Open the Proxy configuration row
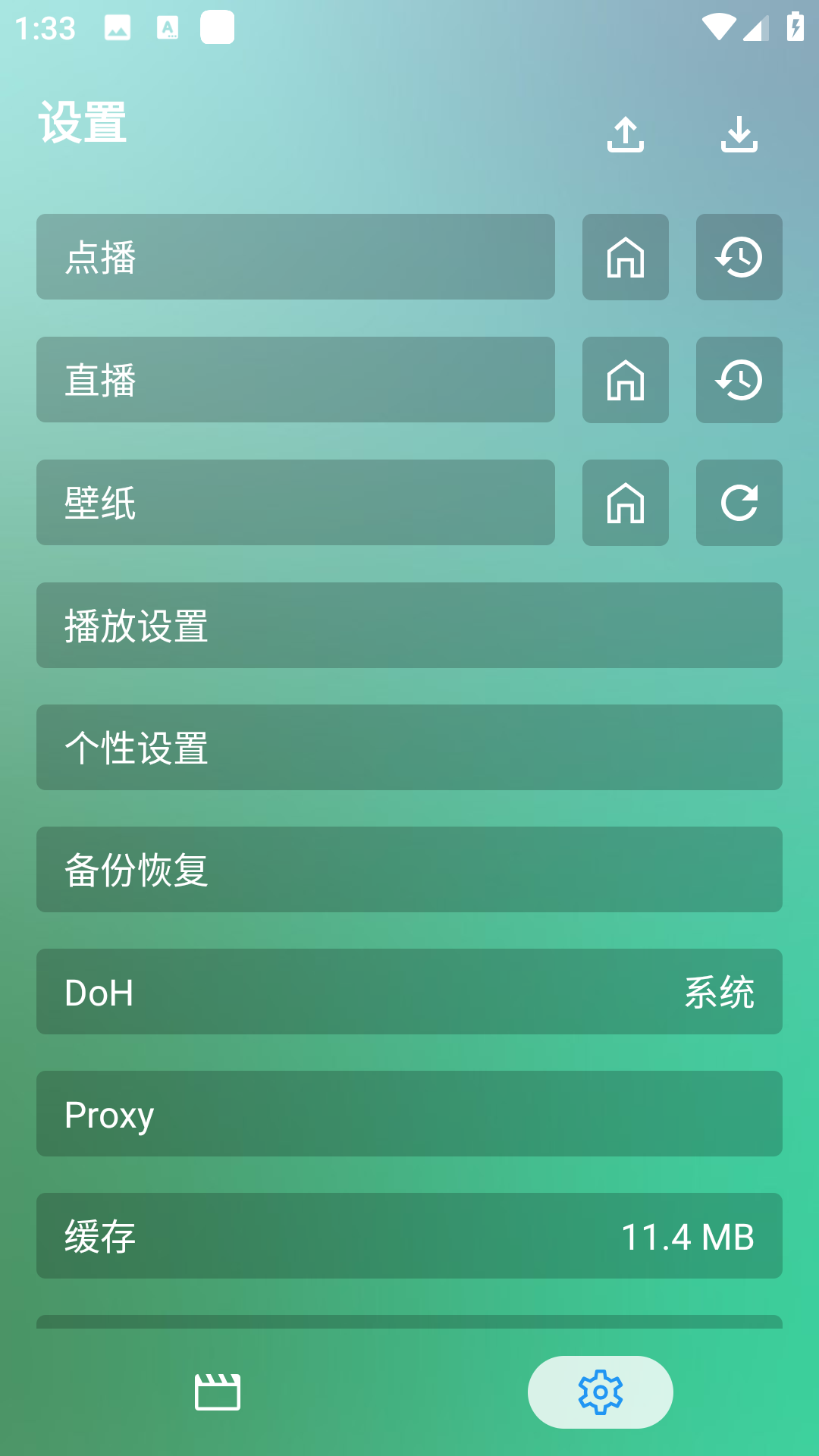Image resolution: width=819 pixels, height=1456 pixels. point(409,1113)
